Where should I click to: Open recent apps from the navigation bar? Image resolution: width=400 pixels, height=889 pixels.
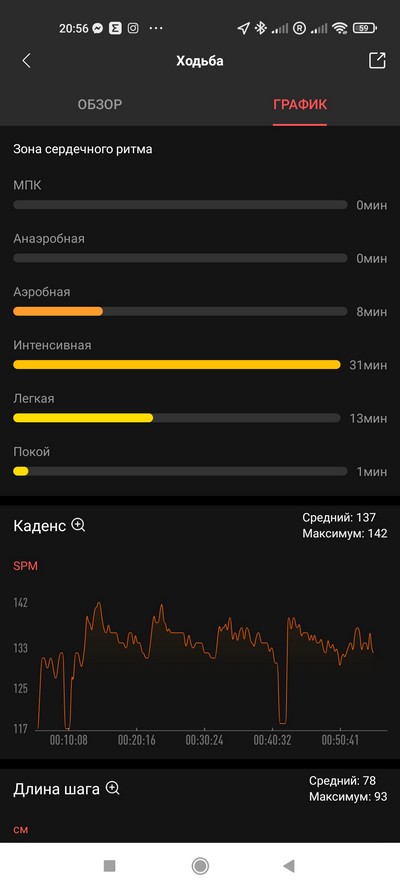(110, 866)
